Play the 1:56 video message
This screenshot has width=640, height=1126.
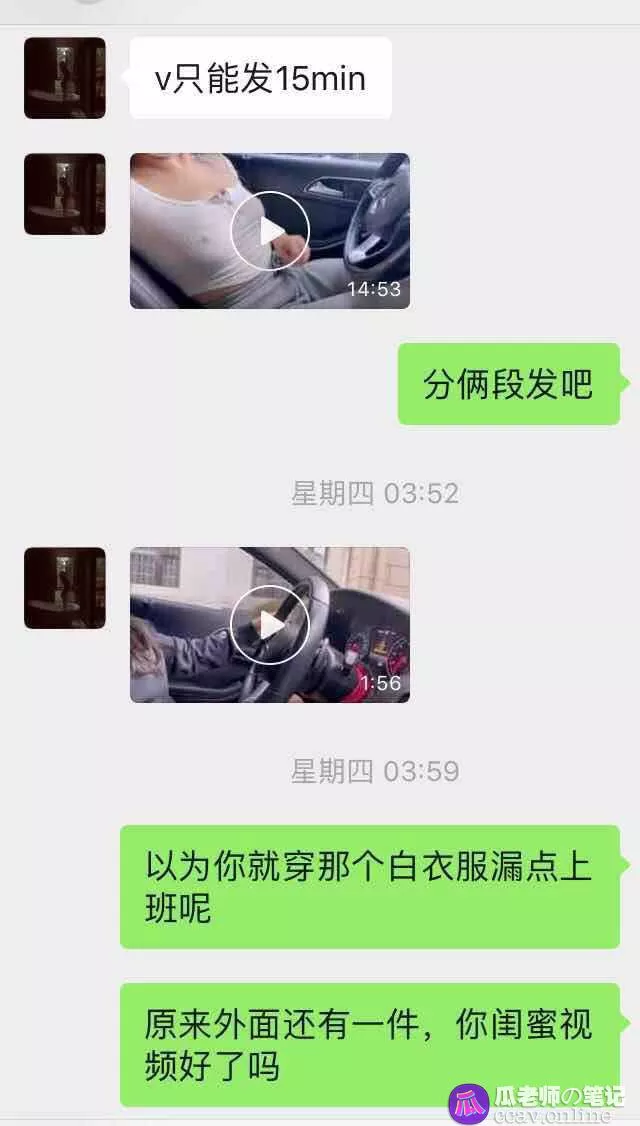tap(270, 625)
